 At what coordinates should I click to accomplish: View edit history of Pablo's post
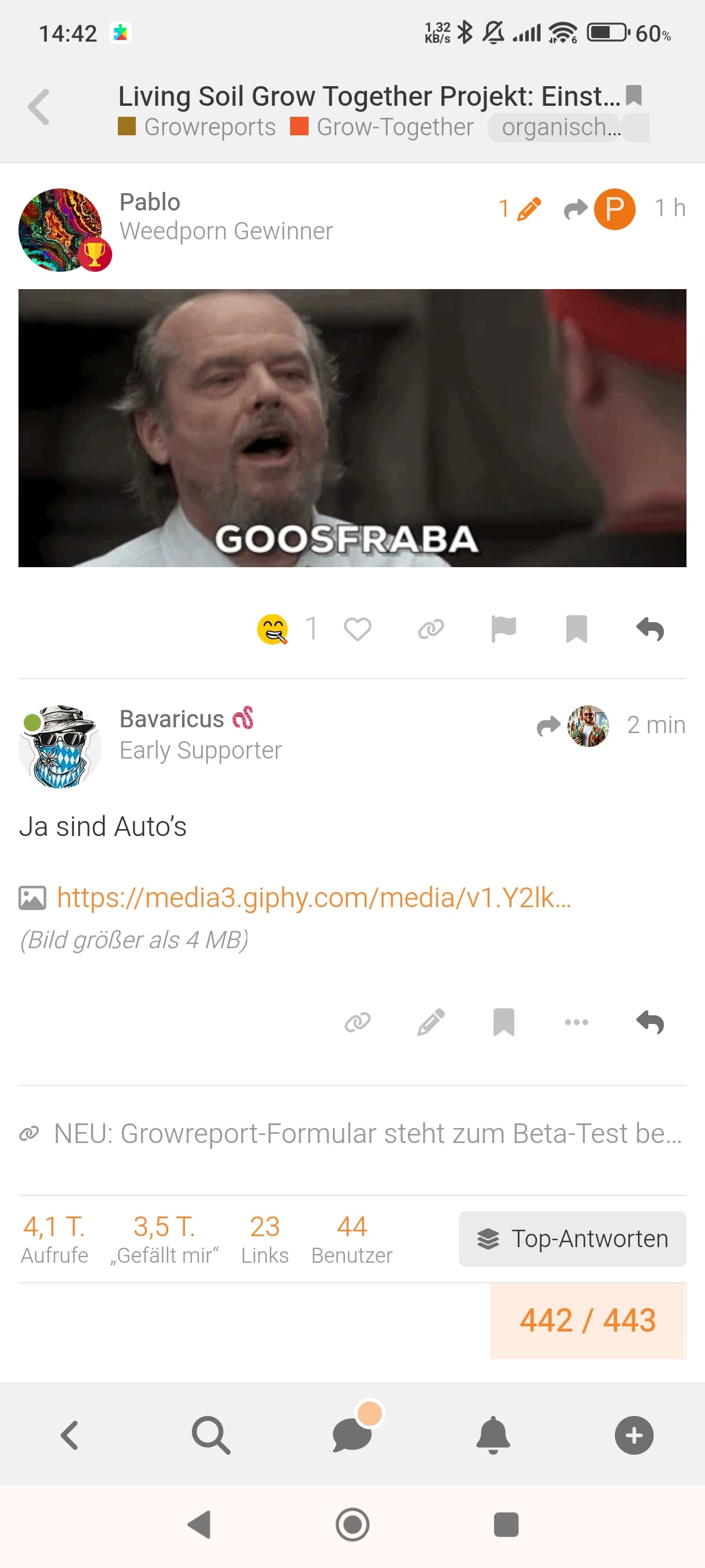pos(520,209)
